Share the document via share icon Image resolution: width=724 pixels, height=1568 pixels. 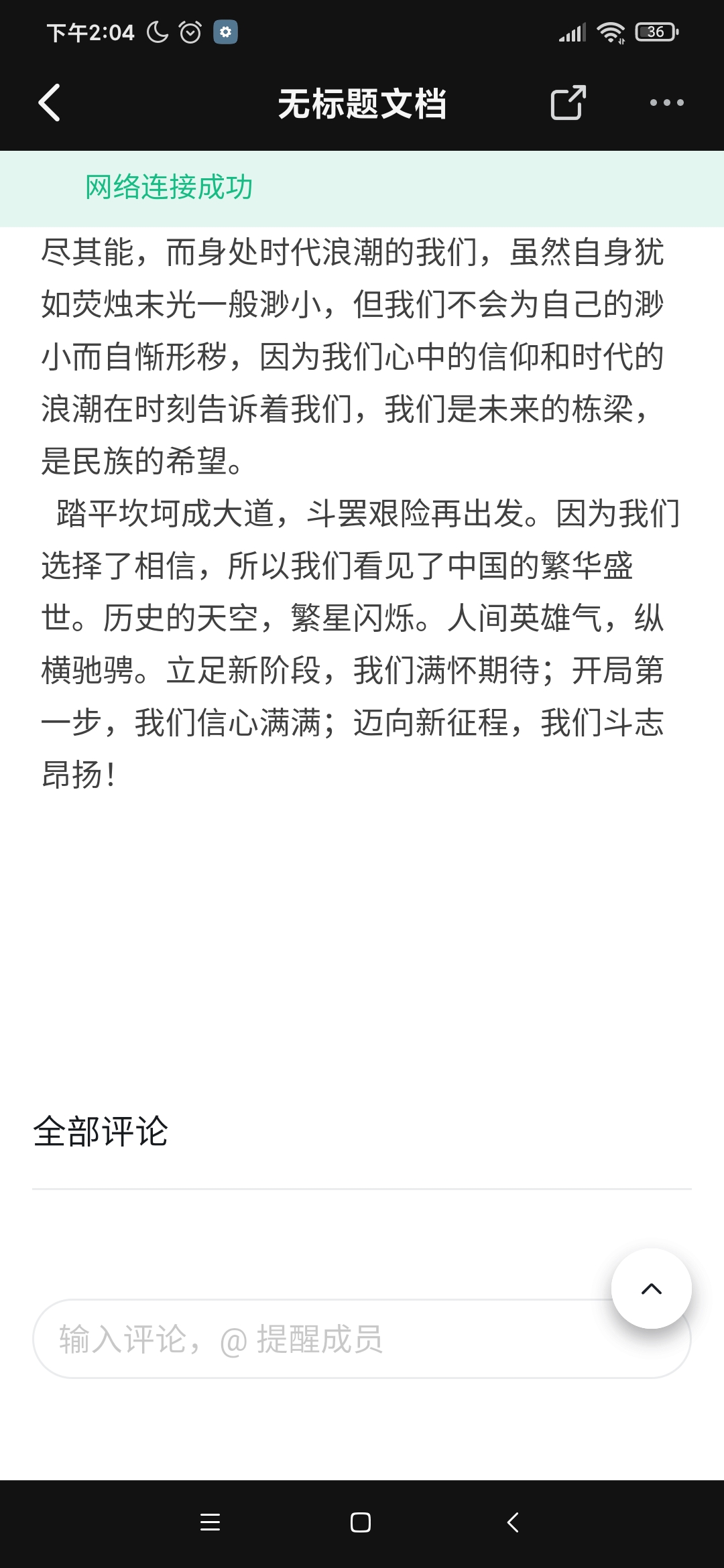click(568, 103)
